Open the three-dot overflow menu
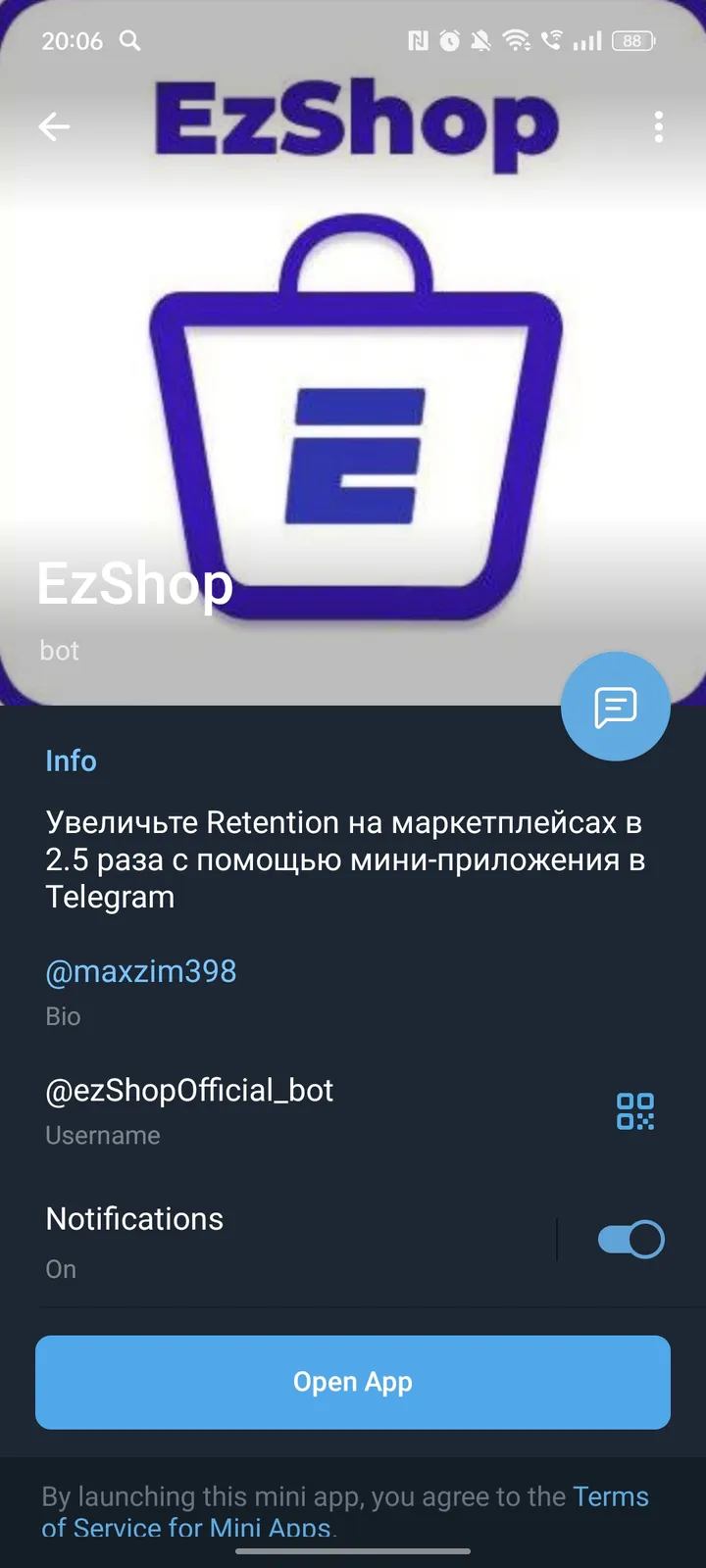706x1568 pixels. pyautogui.click(x=658, y=127)
